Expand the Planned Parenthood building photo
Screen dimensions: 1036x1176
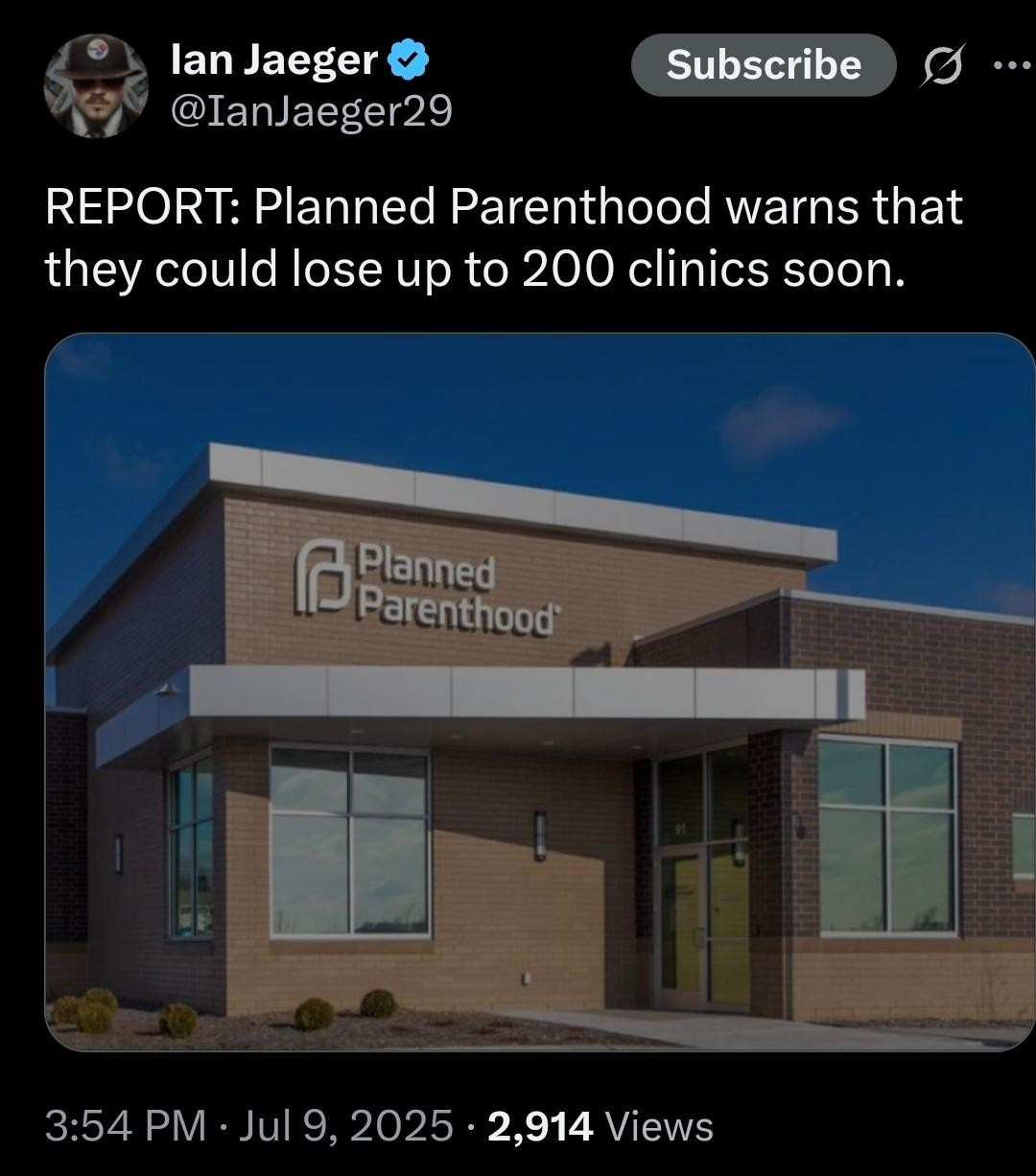point(539,692)
